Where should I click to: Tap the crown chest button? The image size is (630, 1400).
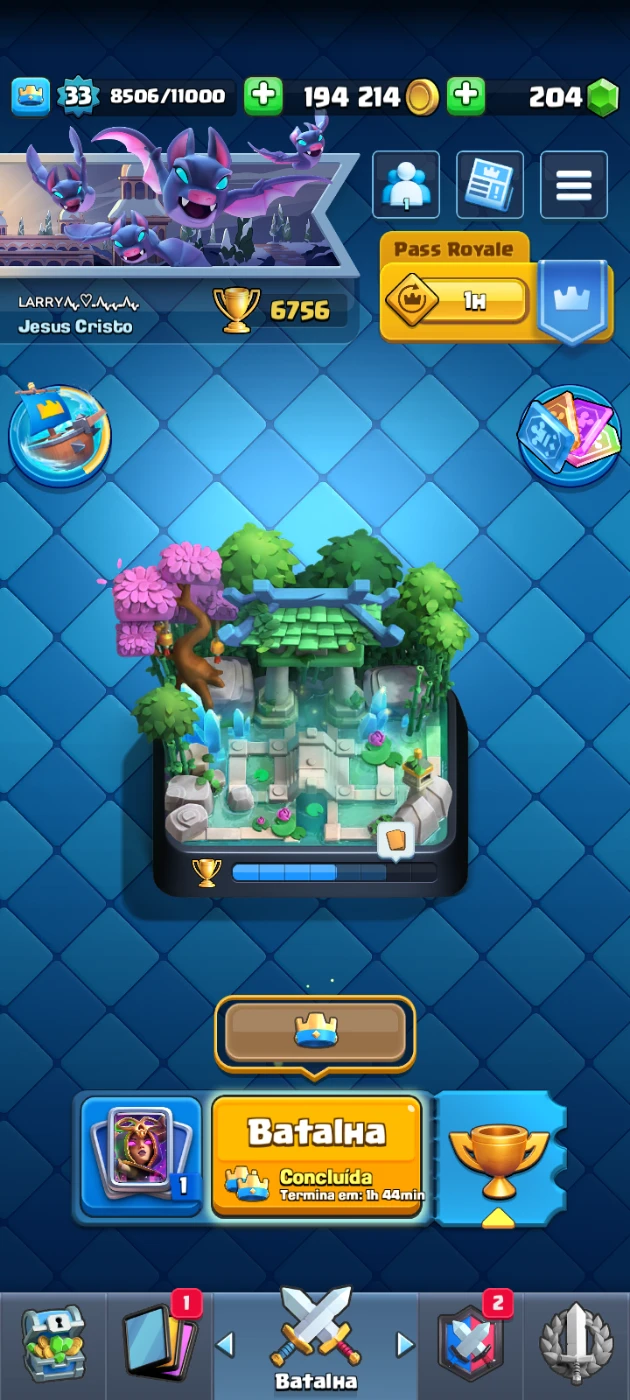(315, 1031)
